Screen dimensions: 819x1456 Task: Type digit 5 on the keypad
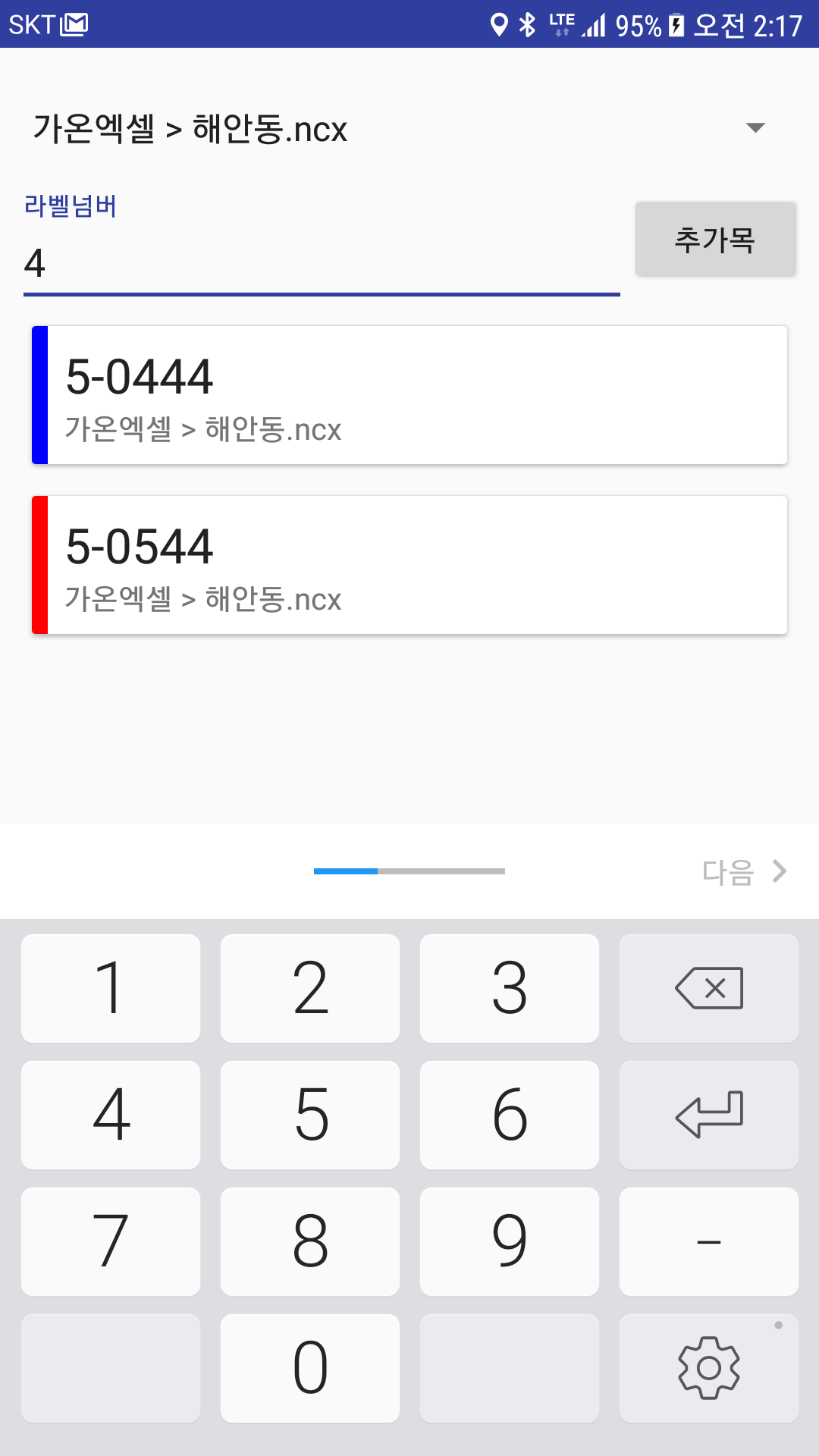(310, 1115)
